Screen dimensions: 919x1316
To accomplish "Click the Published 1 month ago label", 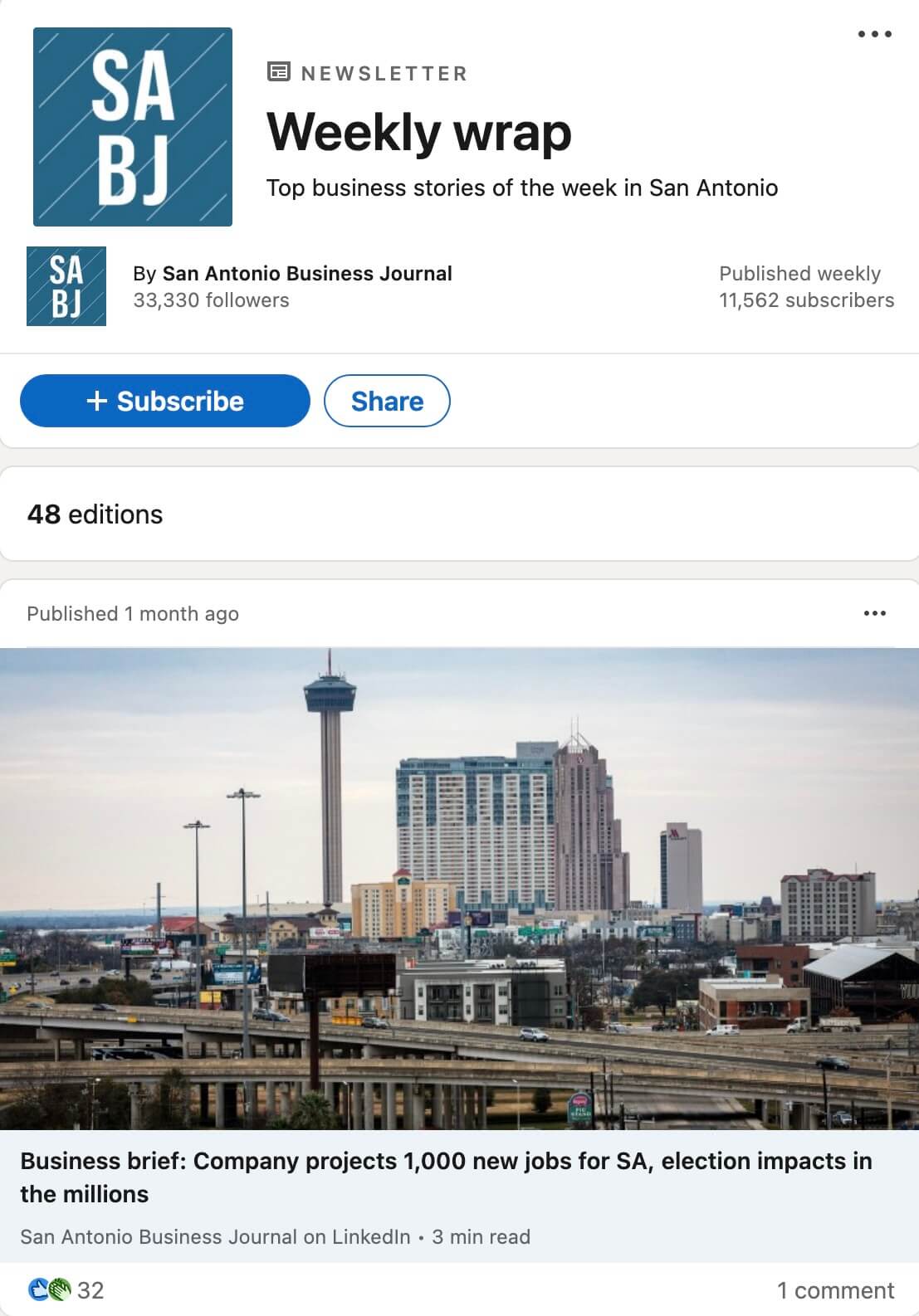I will tap(133, 613).
